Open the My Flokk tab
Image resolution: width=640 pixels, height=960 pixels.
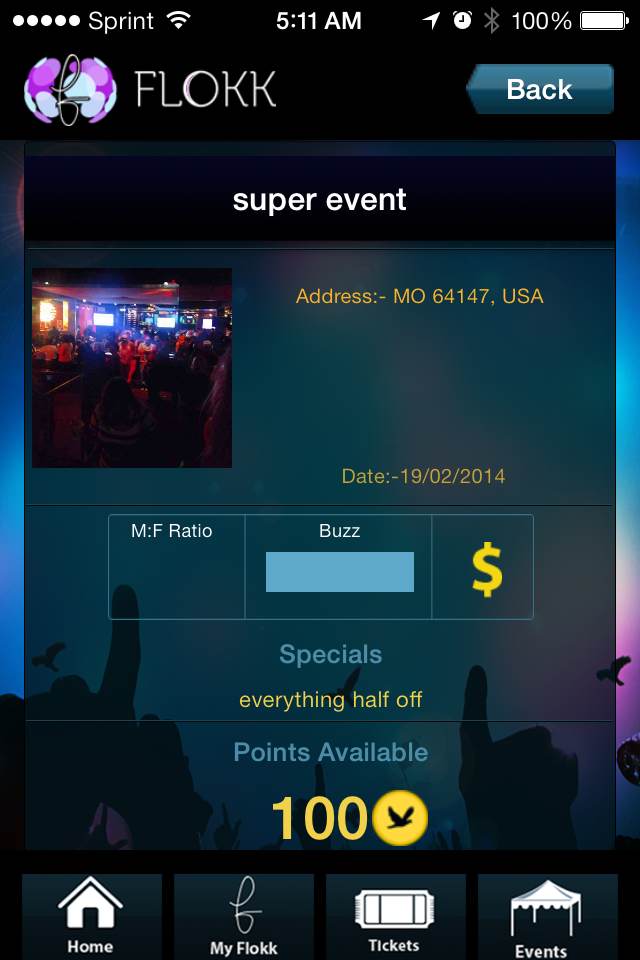(244, 916)
